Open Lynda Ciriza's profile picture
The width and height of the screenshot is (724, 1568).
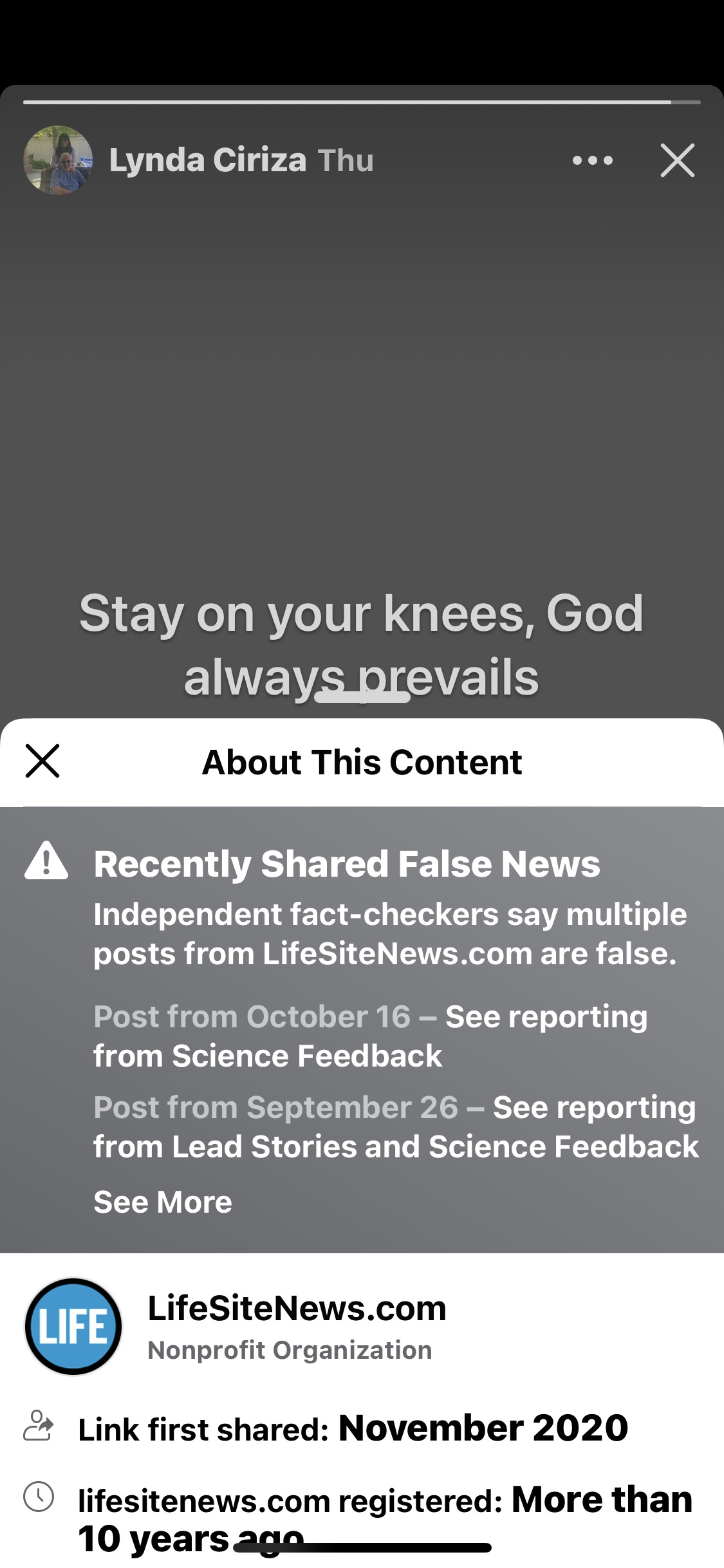click(58, 160)
